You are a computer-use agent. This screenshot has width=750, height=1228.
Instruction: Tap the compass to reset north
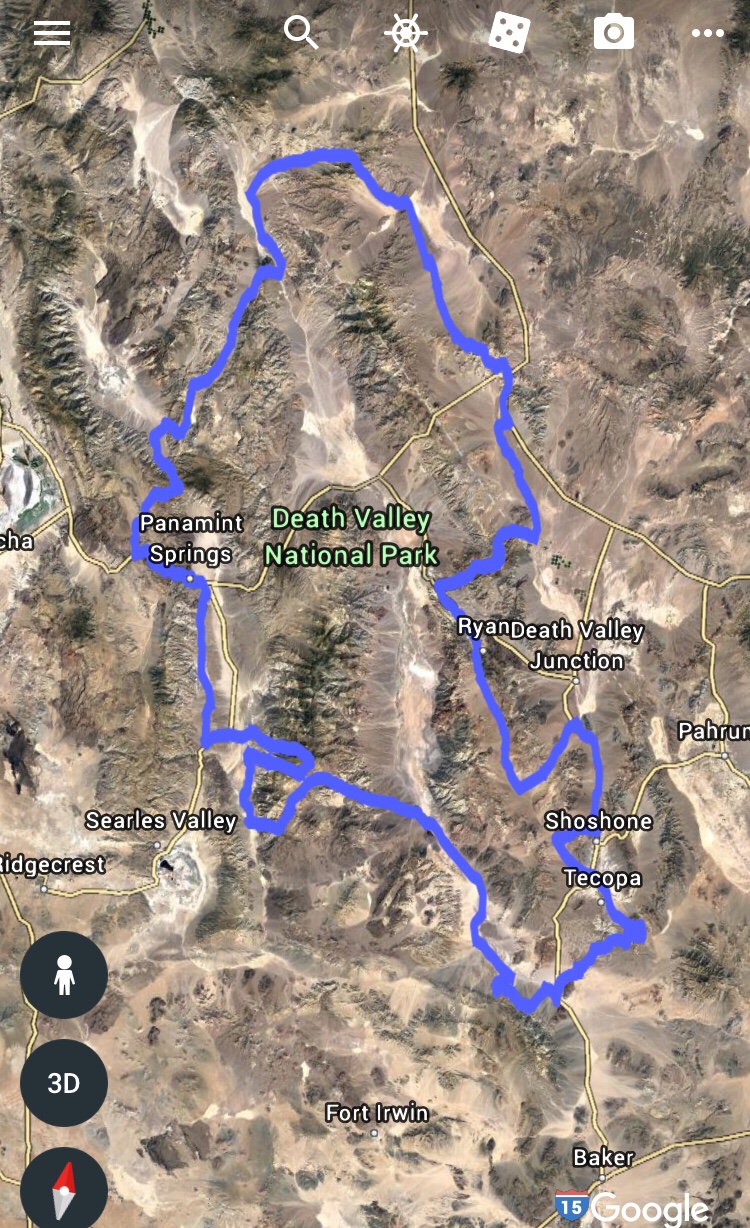[x=64, y=1190]
